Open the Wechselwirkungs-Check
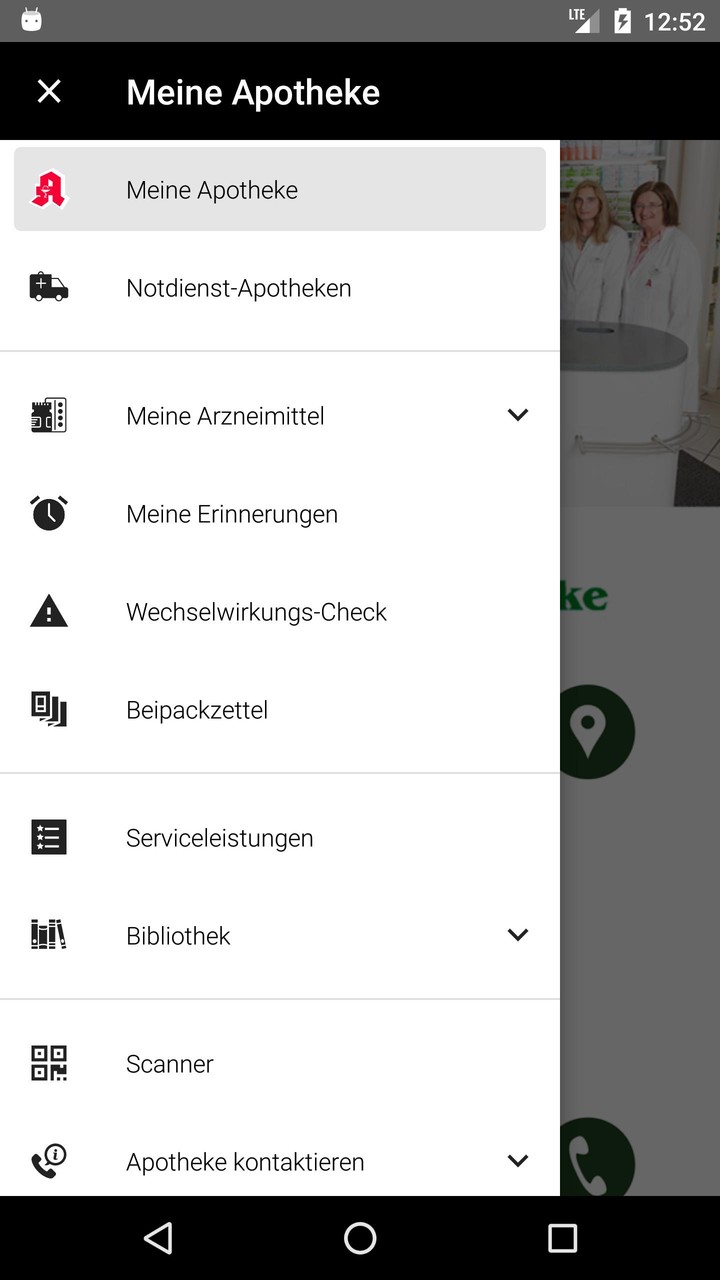The width and height of the screenshot is (720, 1280). (256, 611)
